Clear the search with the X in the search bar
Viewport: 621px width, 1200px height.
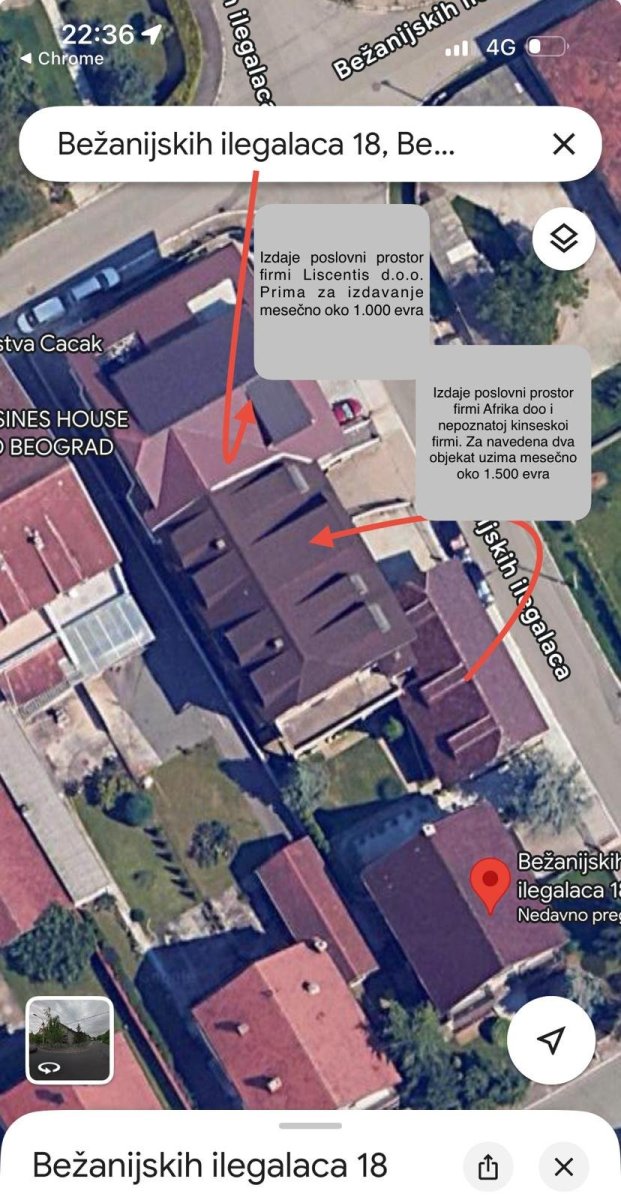[x=564, y=144]
